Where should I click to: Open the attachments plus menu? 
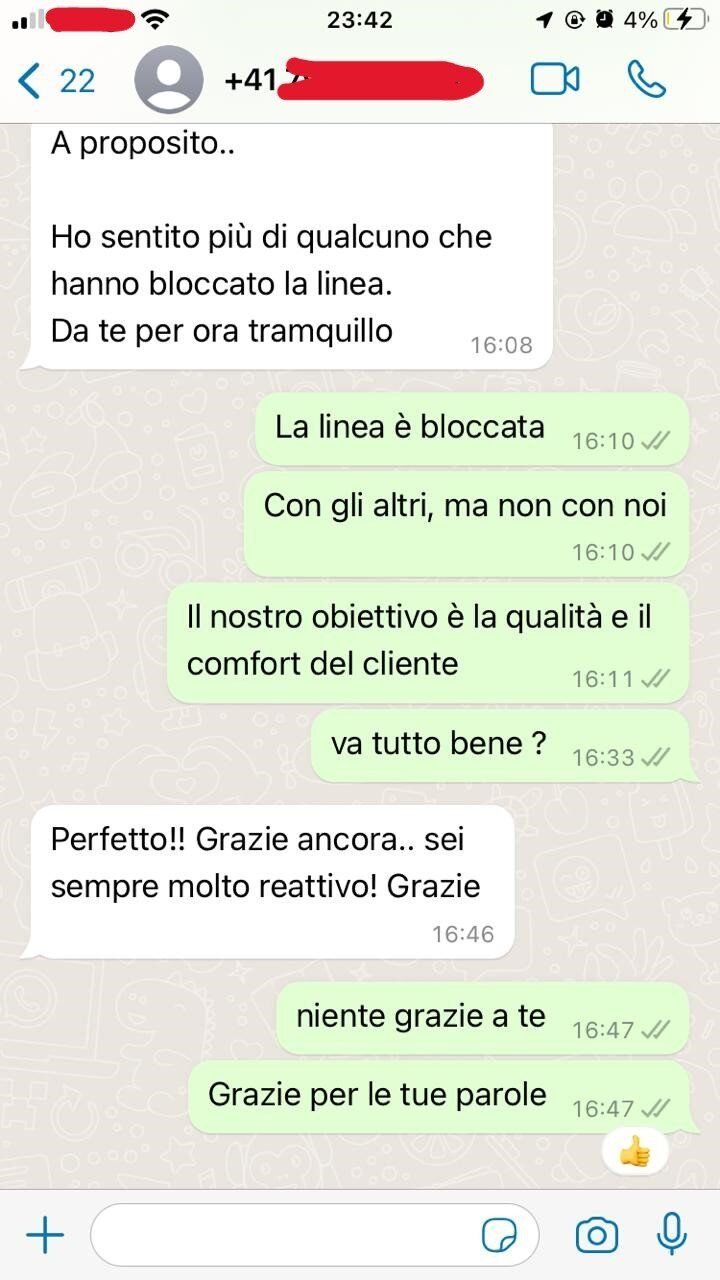click(x=45, y=1236)
